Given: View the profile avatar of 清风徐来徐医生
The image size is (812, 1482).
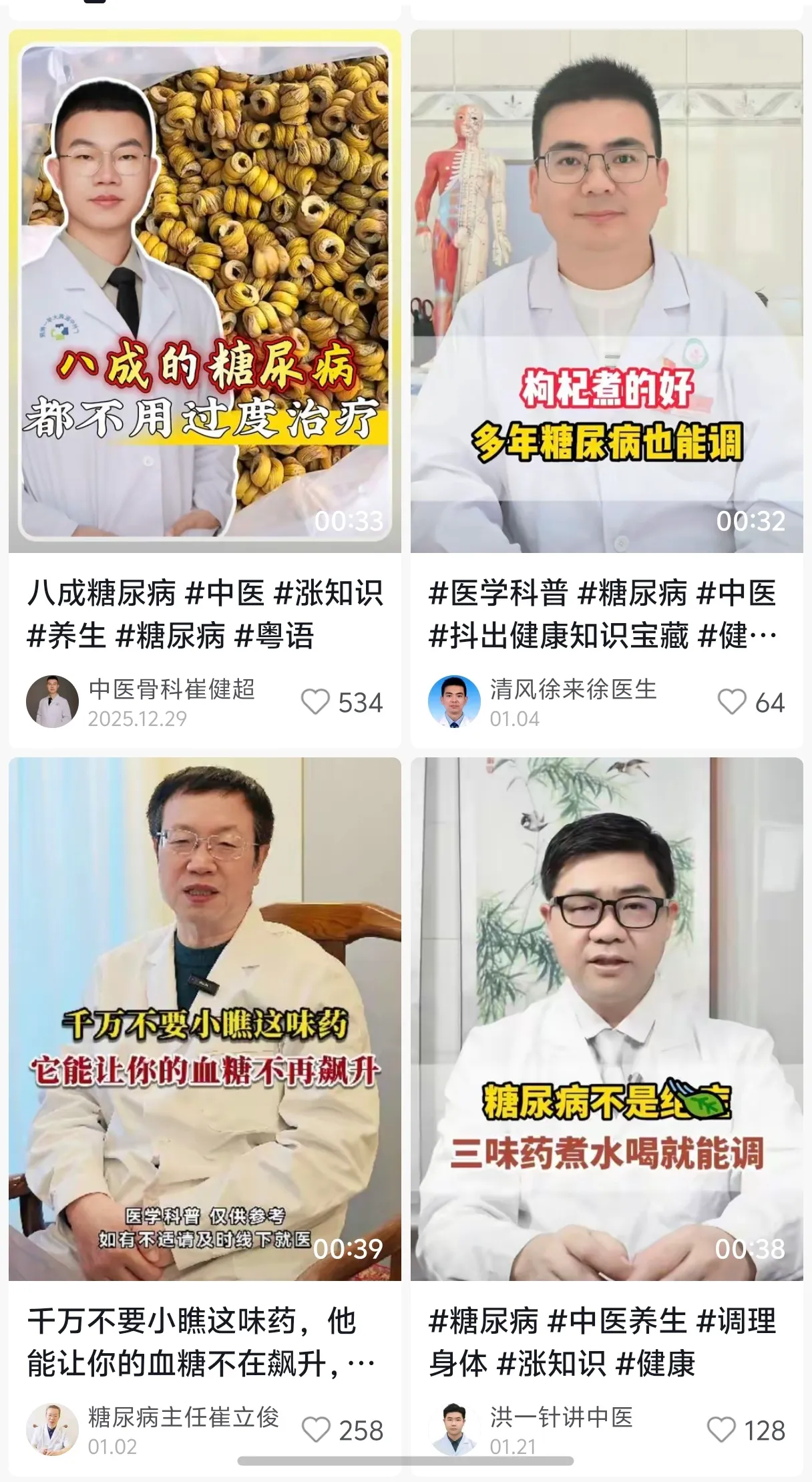Looking at the screenshot, I should [454, 702].
